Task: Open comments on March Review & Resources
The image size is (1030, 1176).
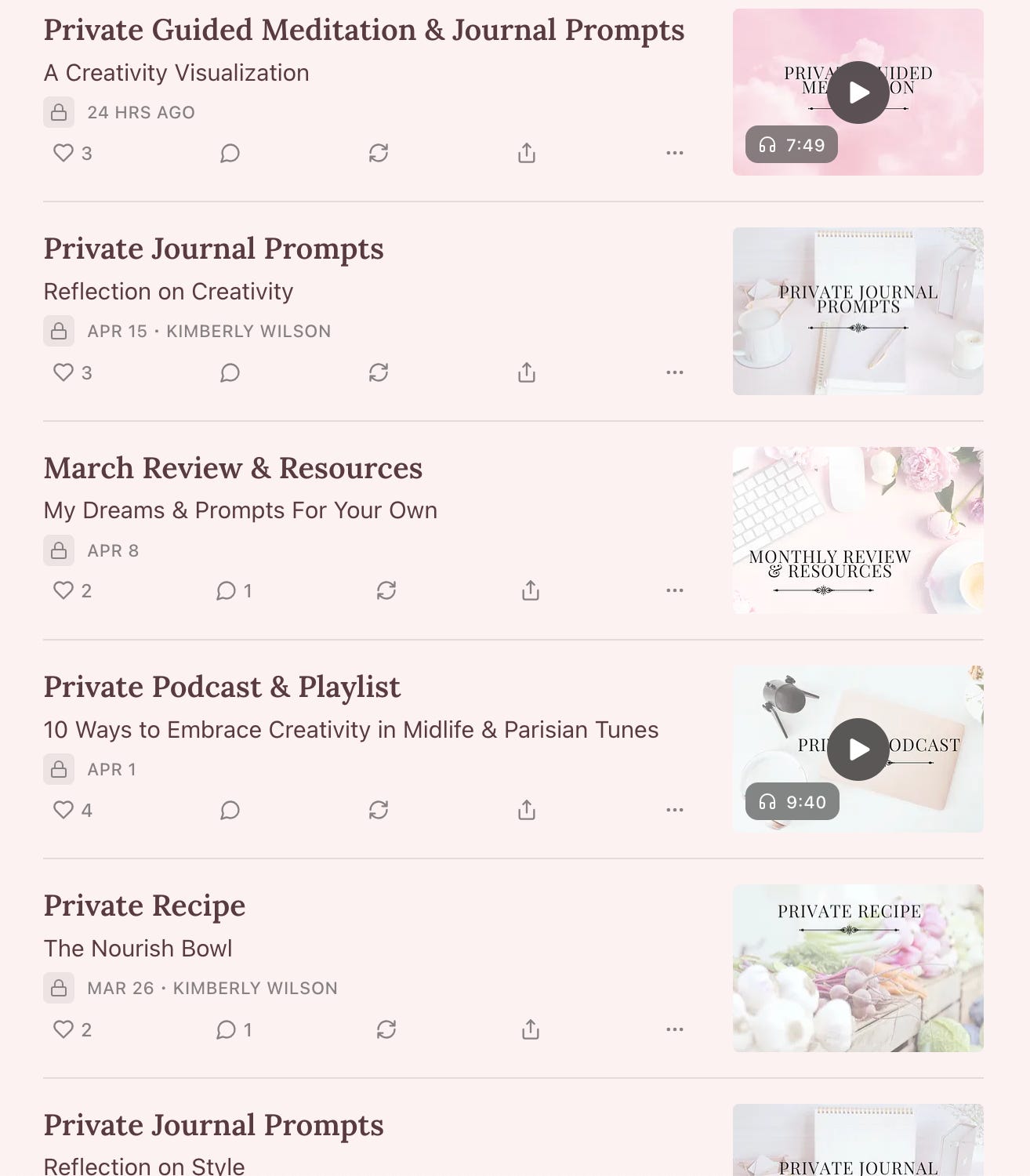Action: click(233, 590)
